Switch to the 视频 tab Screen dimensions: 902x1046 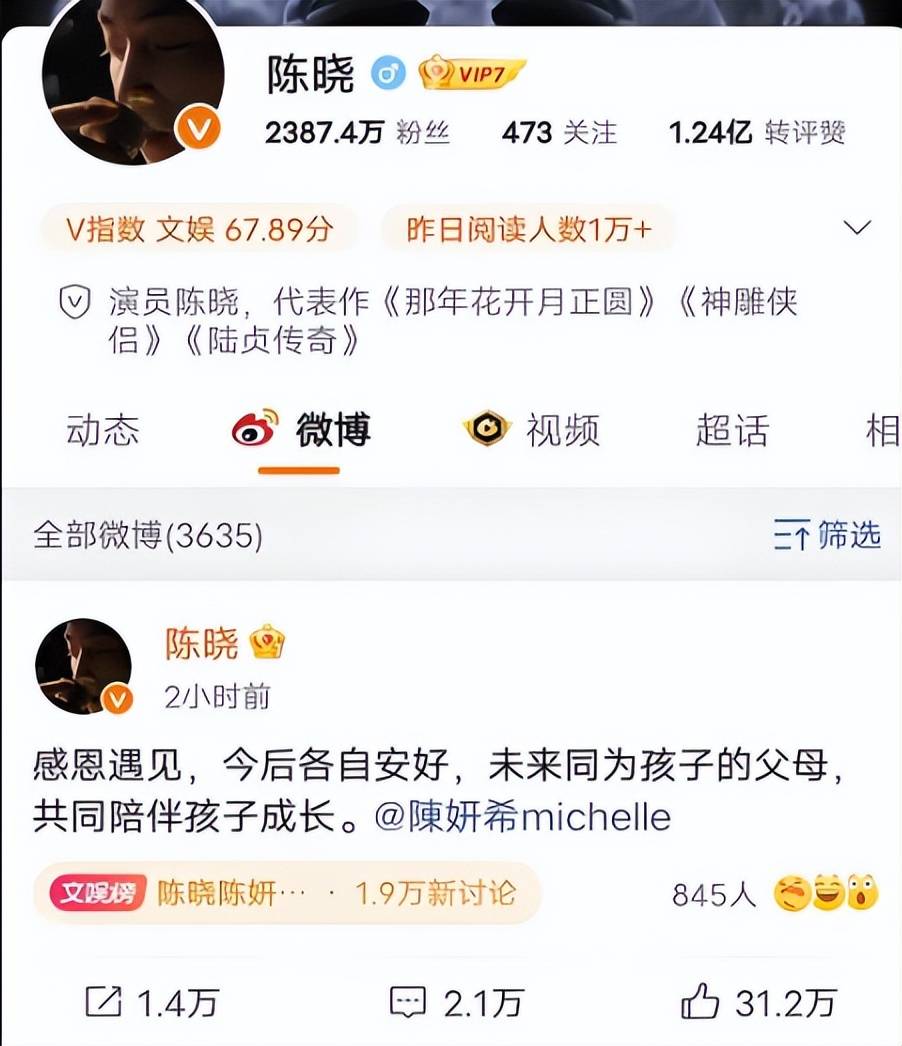pyautogui.click(x=533, y=431)
